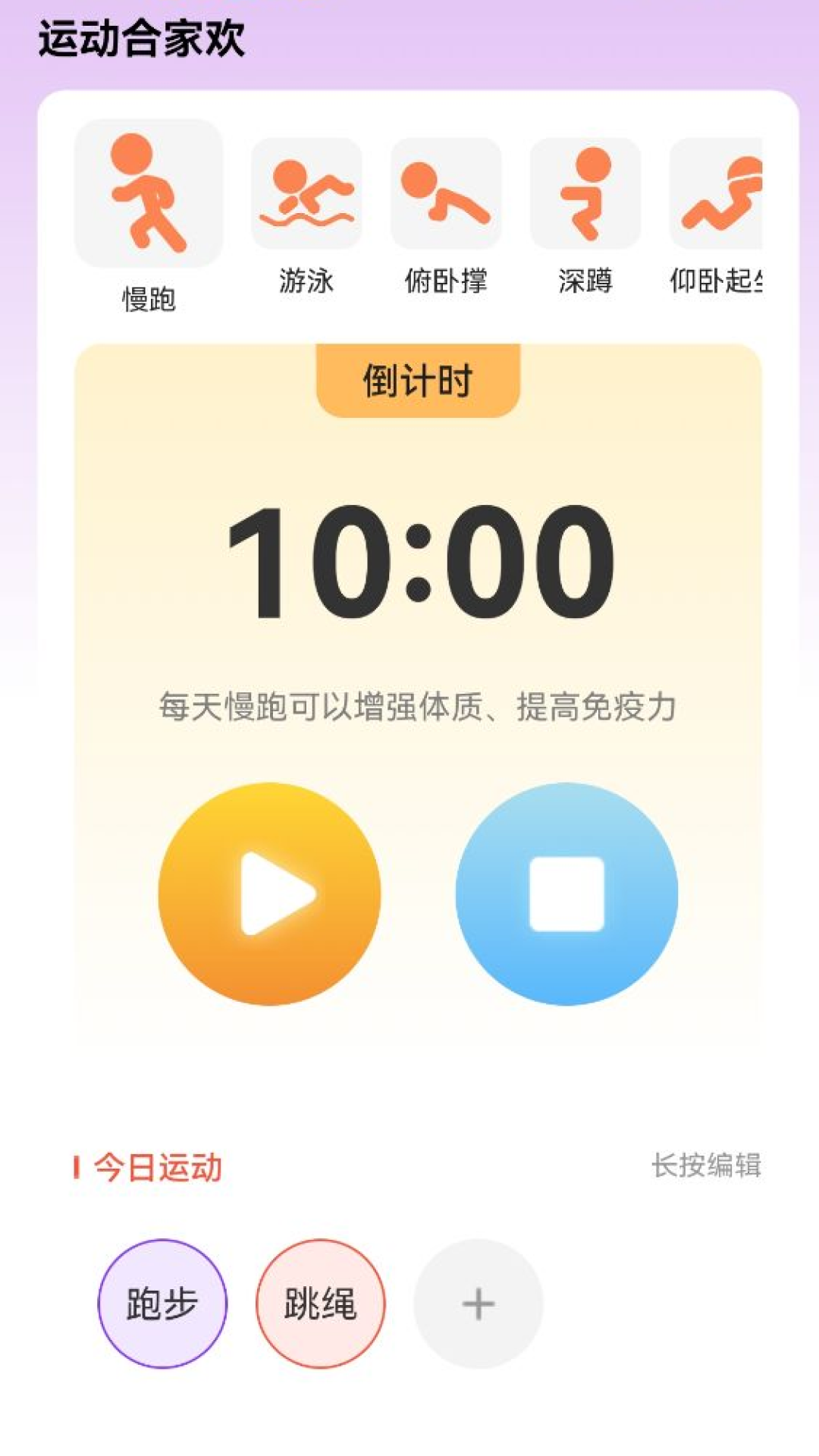Image resolution: width=819 pixels, height=1456 pixels.
Task: Tap the jogging tip text about immunity
Action: (x=416, y=705)
